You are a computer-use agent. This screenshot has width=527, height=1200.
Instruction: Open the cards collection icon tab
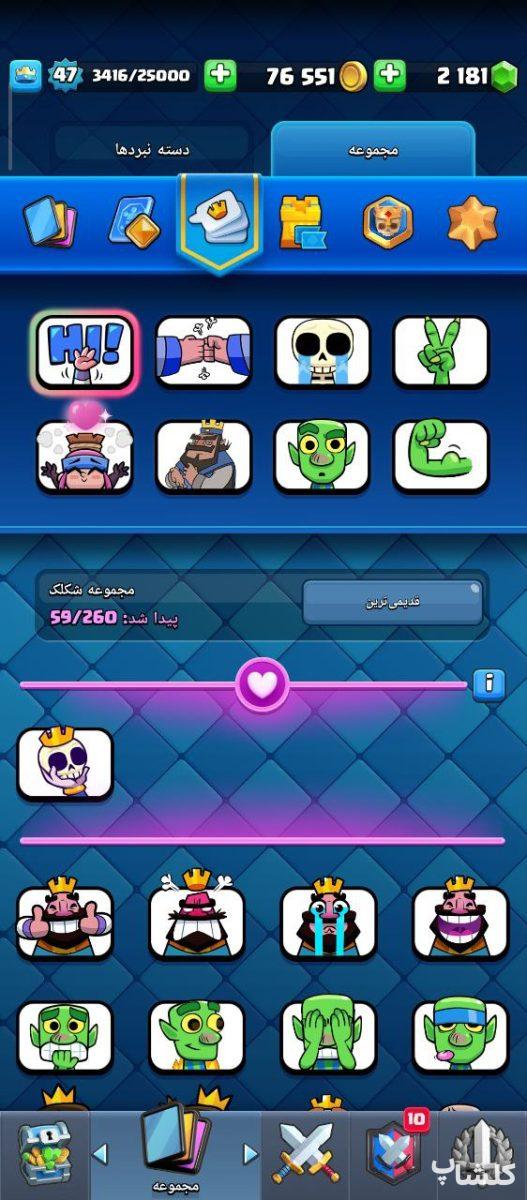pyautogui.click(x=50, y=221)
